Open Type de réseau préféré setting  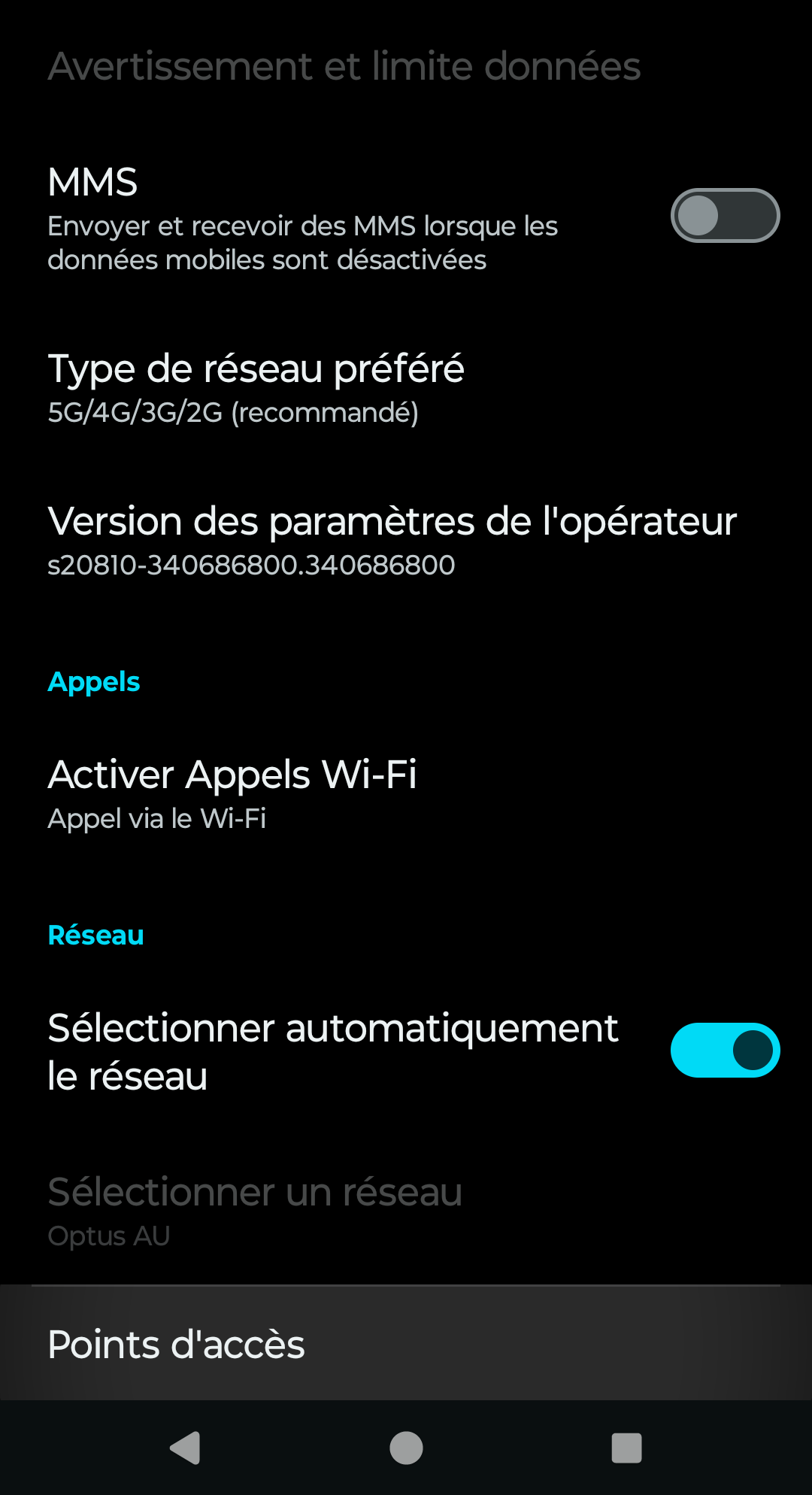[256, 387]
